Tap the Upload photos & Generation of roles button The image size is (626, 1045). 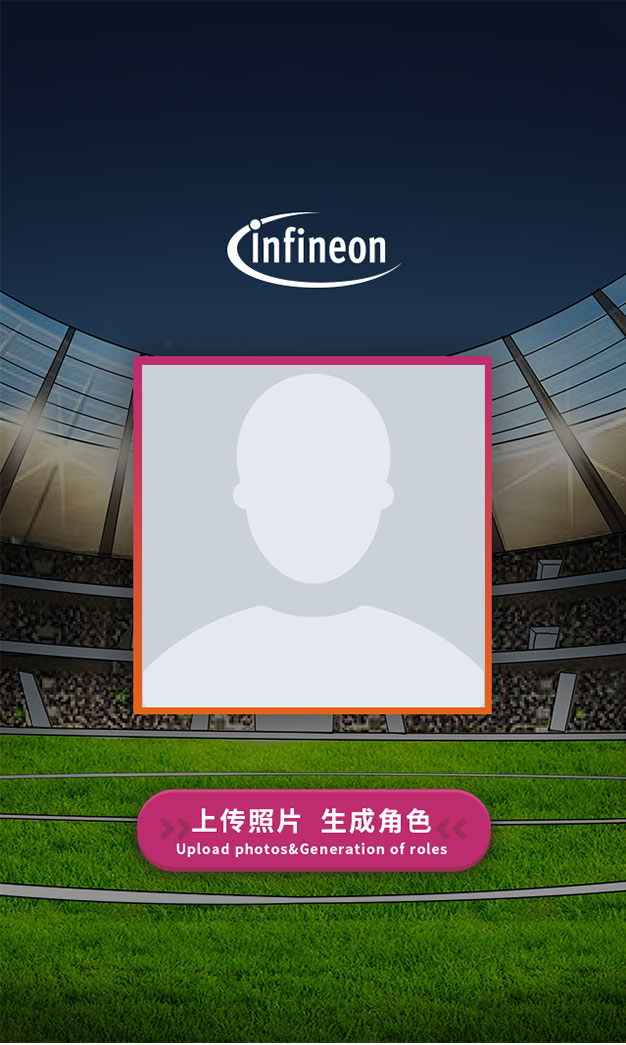pos(313,831)
